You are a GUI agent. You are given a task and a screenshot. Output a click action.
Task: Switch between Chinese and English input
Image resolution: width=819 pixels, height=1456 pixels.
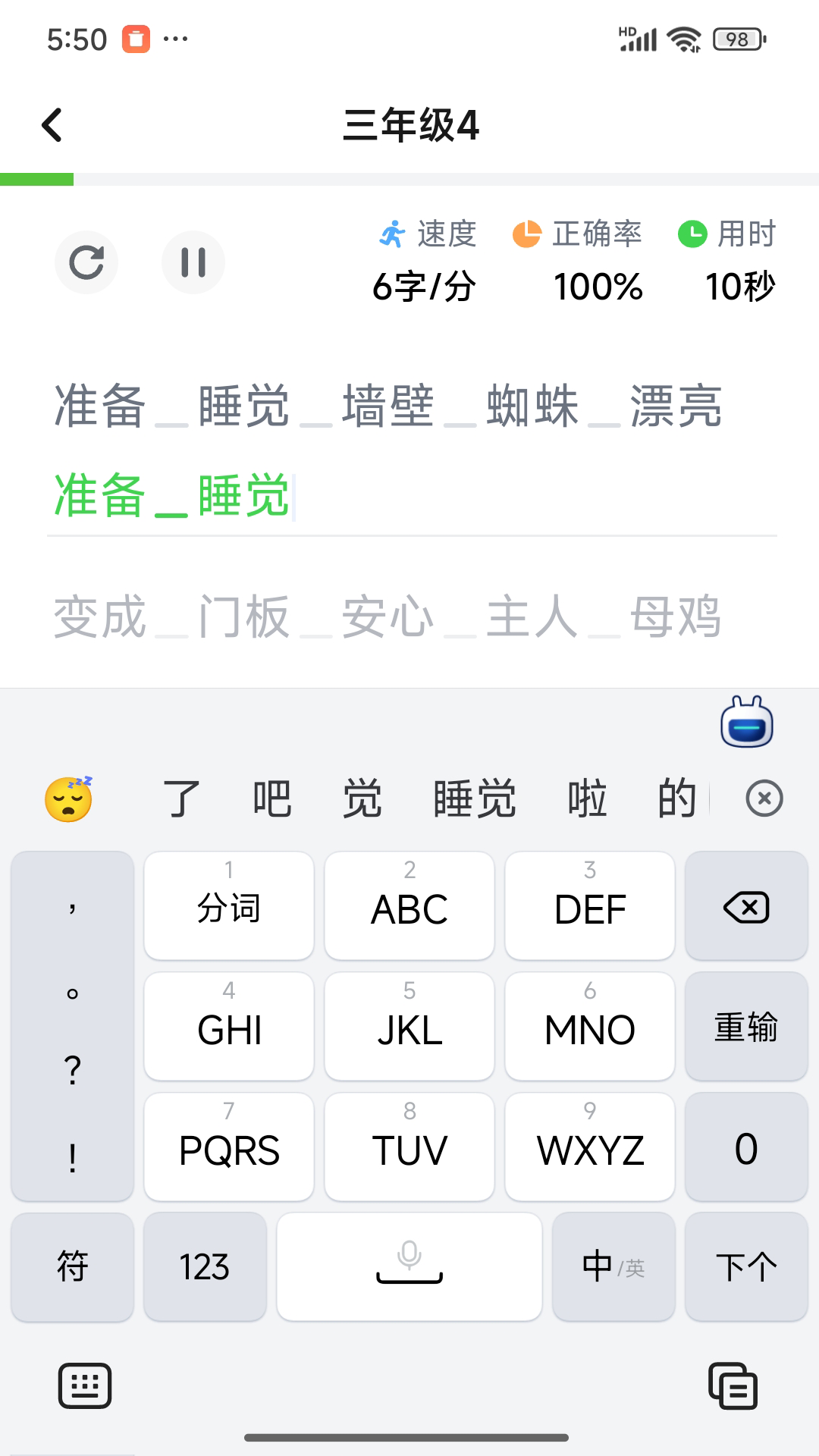(x=613, y=1265)
